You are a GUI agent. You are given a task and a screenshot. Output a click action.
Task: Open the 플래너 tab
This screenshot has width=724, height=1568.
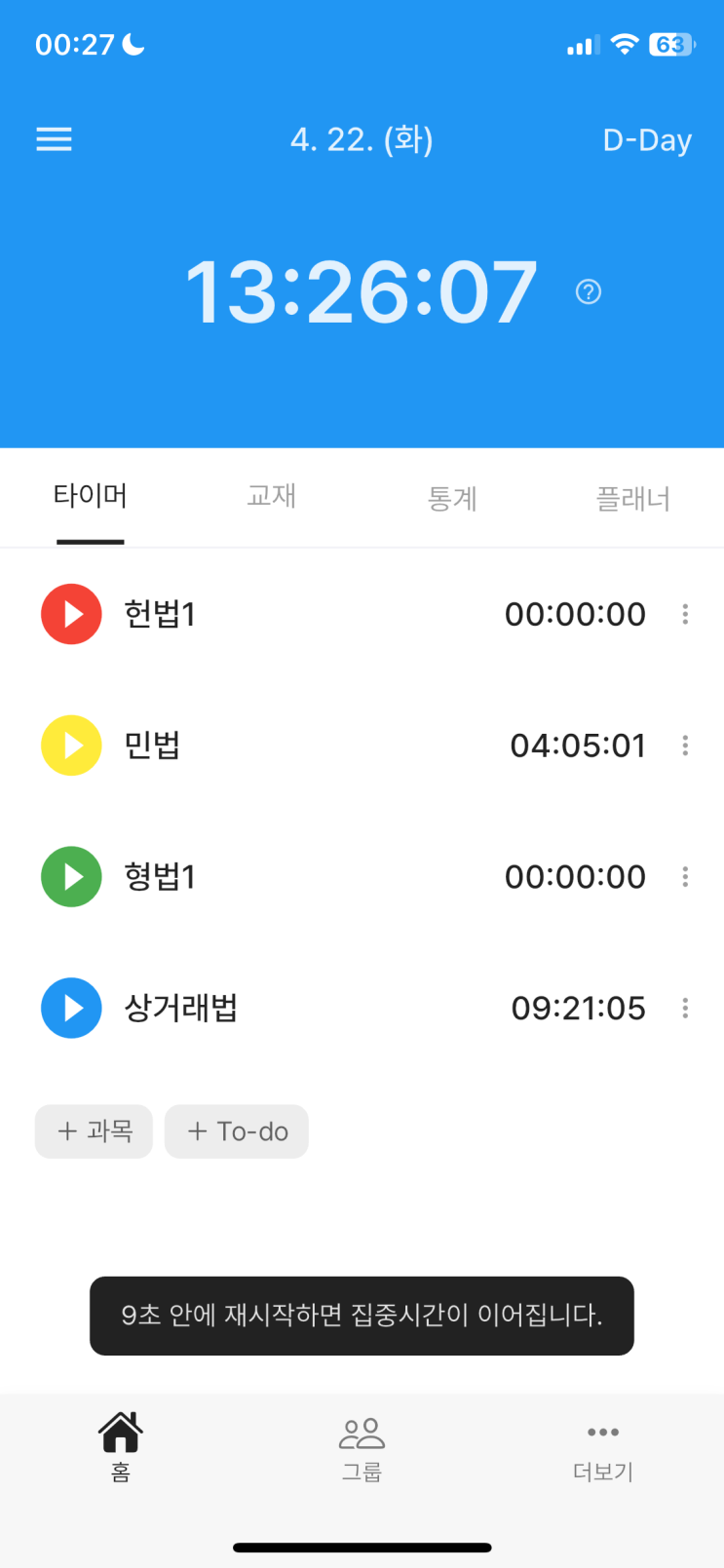[632, 498]
